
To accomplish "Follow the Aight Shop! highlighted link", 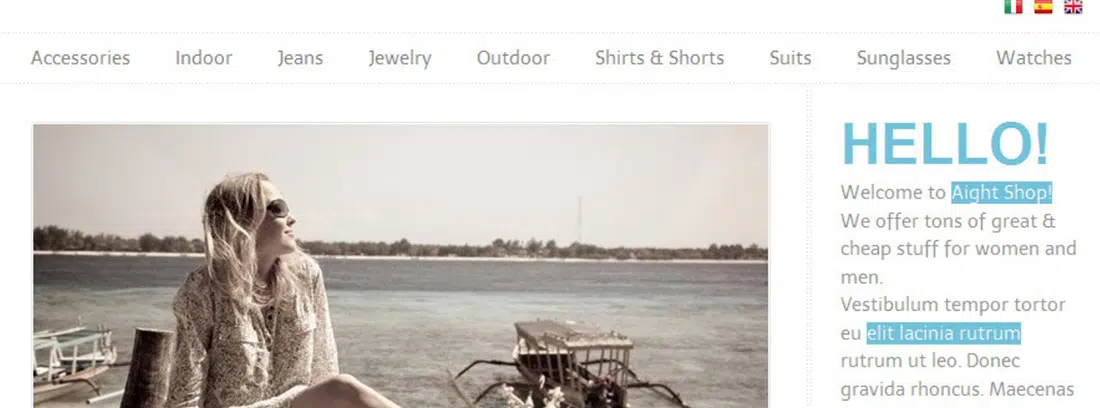I will pos(1001,193).
